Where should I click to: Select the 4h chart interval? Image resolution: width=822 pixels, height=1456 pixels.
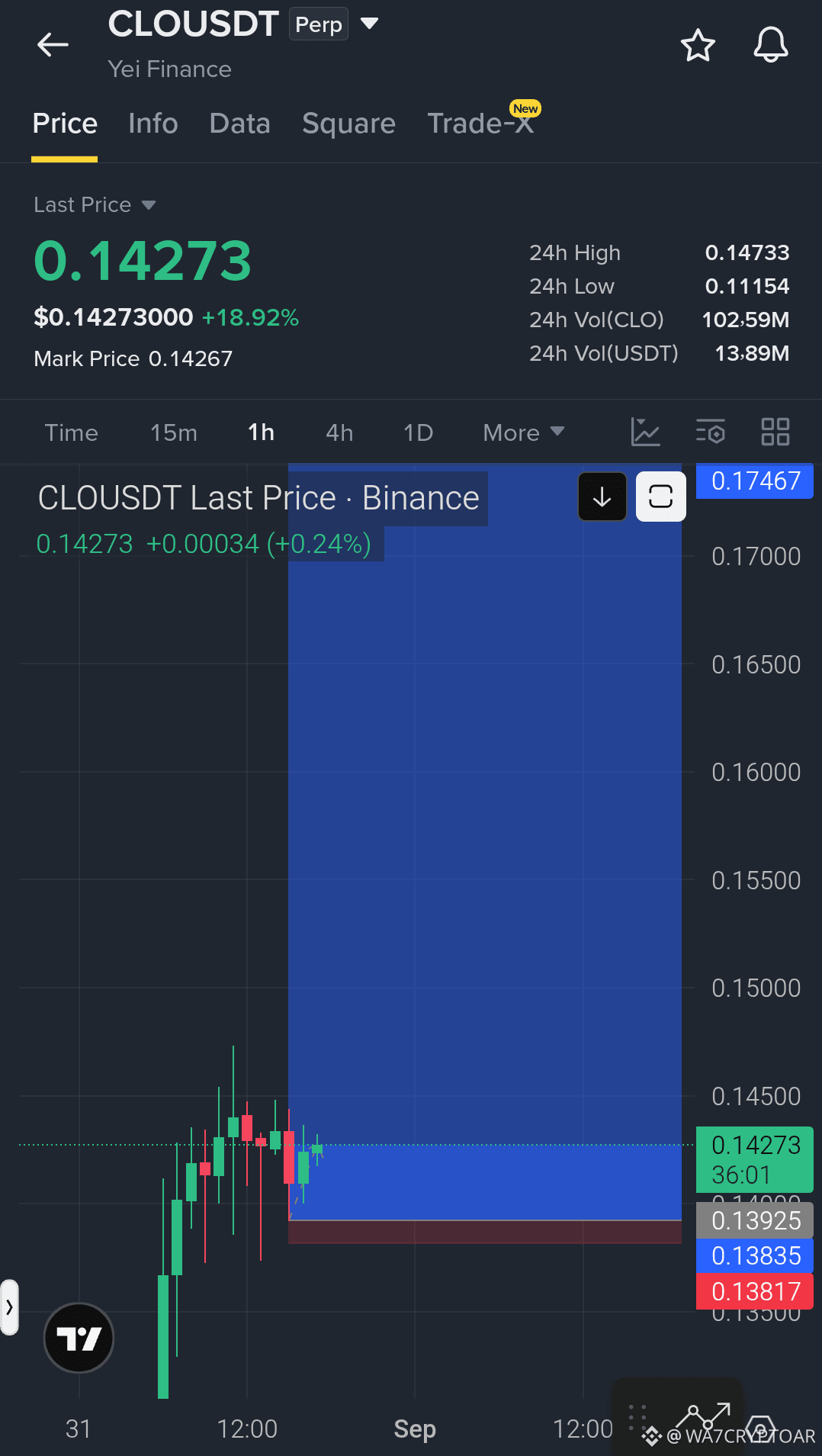click(339, 432)
